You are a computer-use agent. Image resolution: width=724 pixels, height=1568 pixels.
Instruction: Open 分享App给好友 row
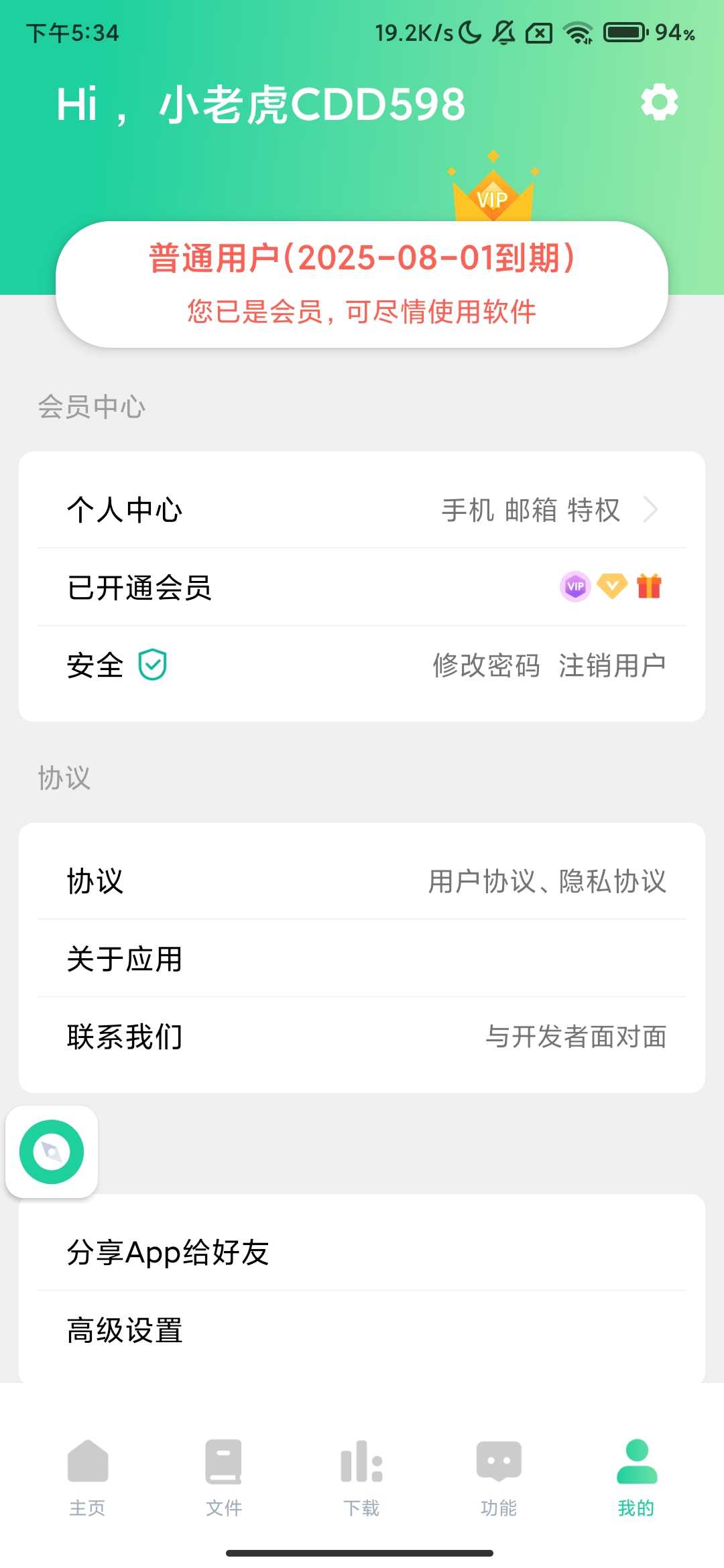(362, 1252)
